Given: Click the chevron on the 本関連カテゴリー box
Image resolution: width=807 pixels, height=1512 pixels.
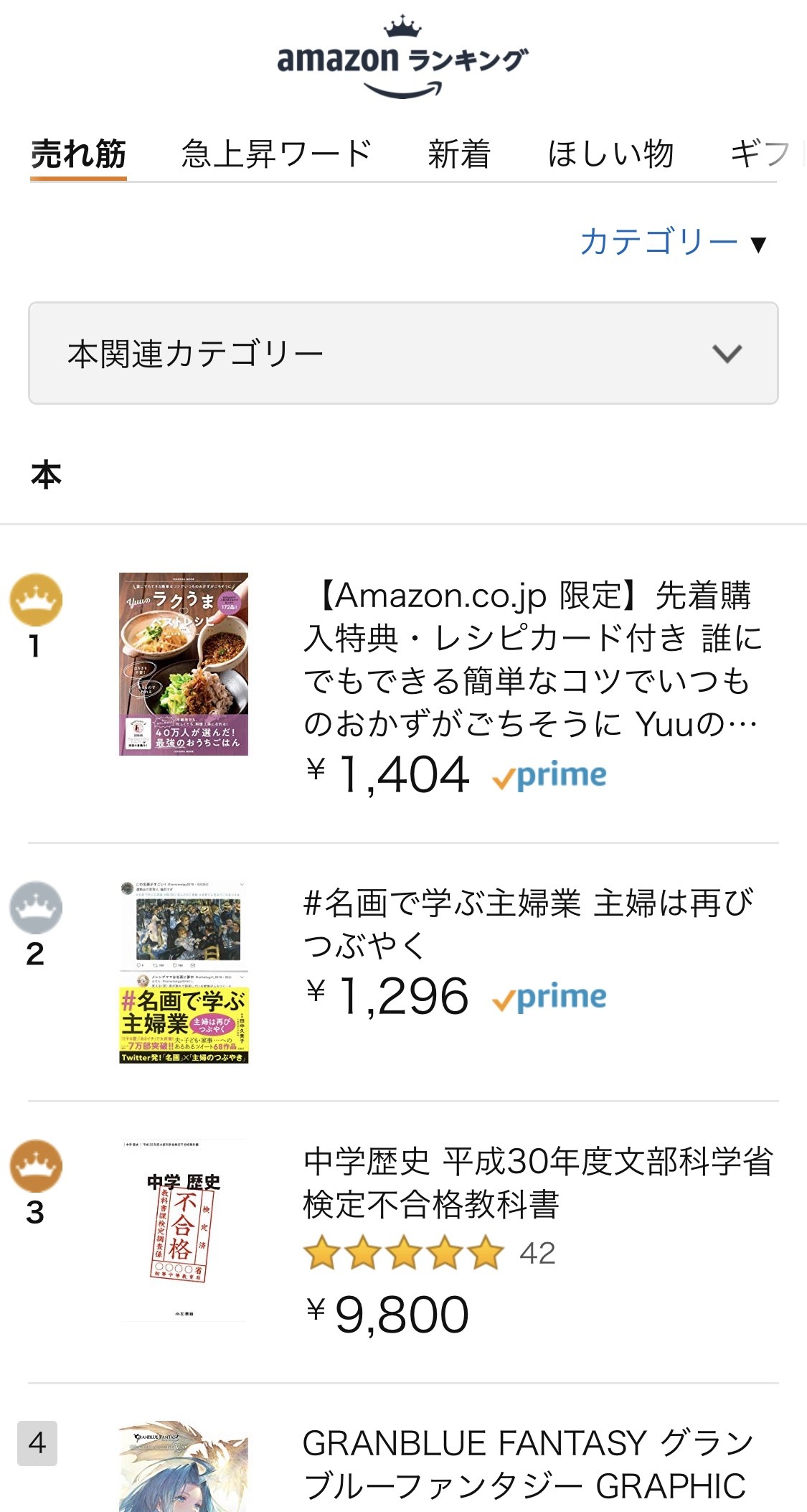Looking at the screenshot, I should (x=727, y=352).
